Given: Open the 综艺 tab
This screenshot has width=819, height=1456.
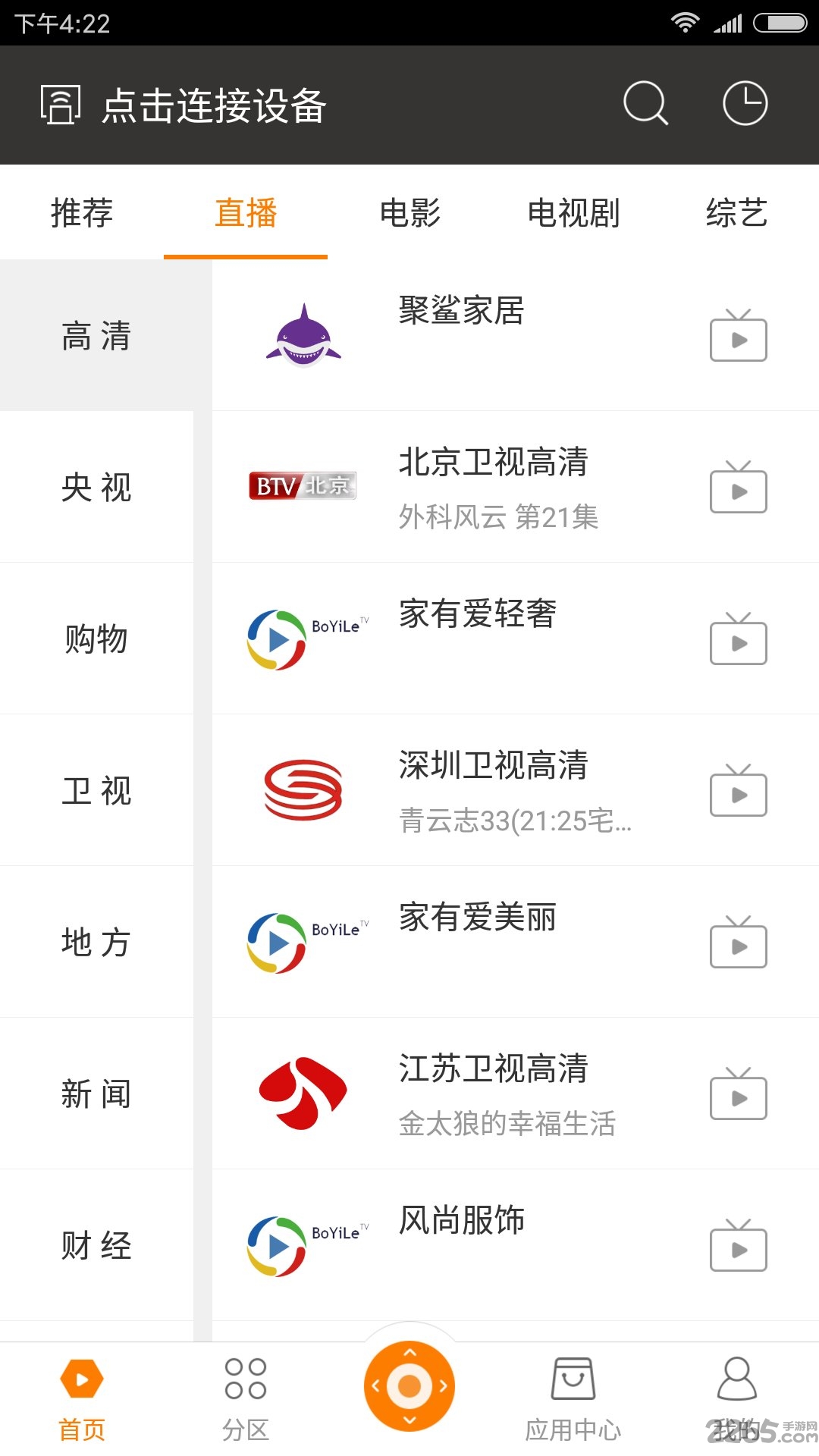Looking at the screenshot, I should [x=738, y=215].
